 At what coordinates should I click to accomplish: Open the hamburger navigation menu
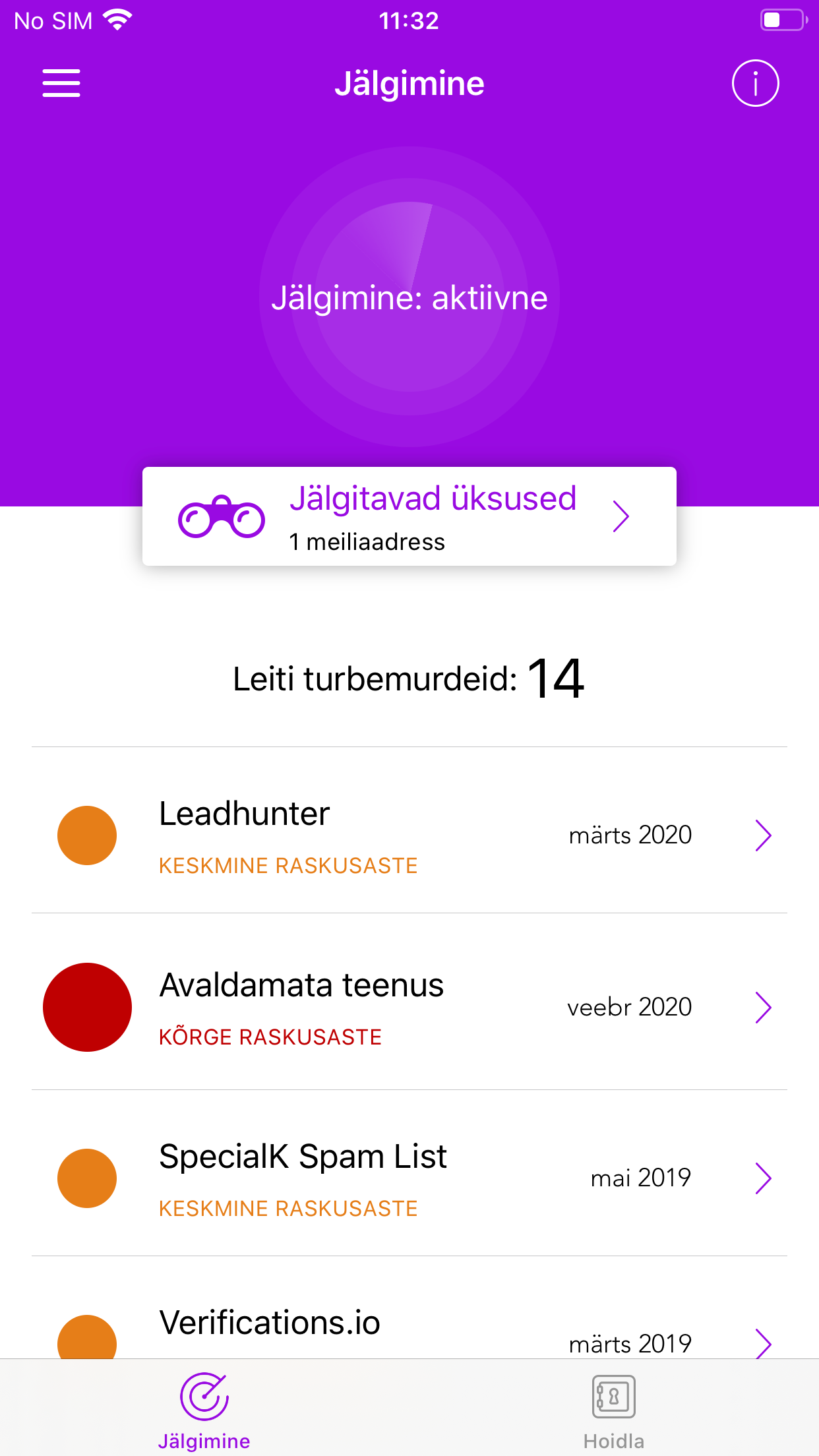[x=61, y=82]
